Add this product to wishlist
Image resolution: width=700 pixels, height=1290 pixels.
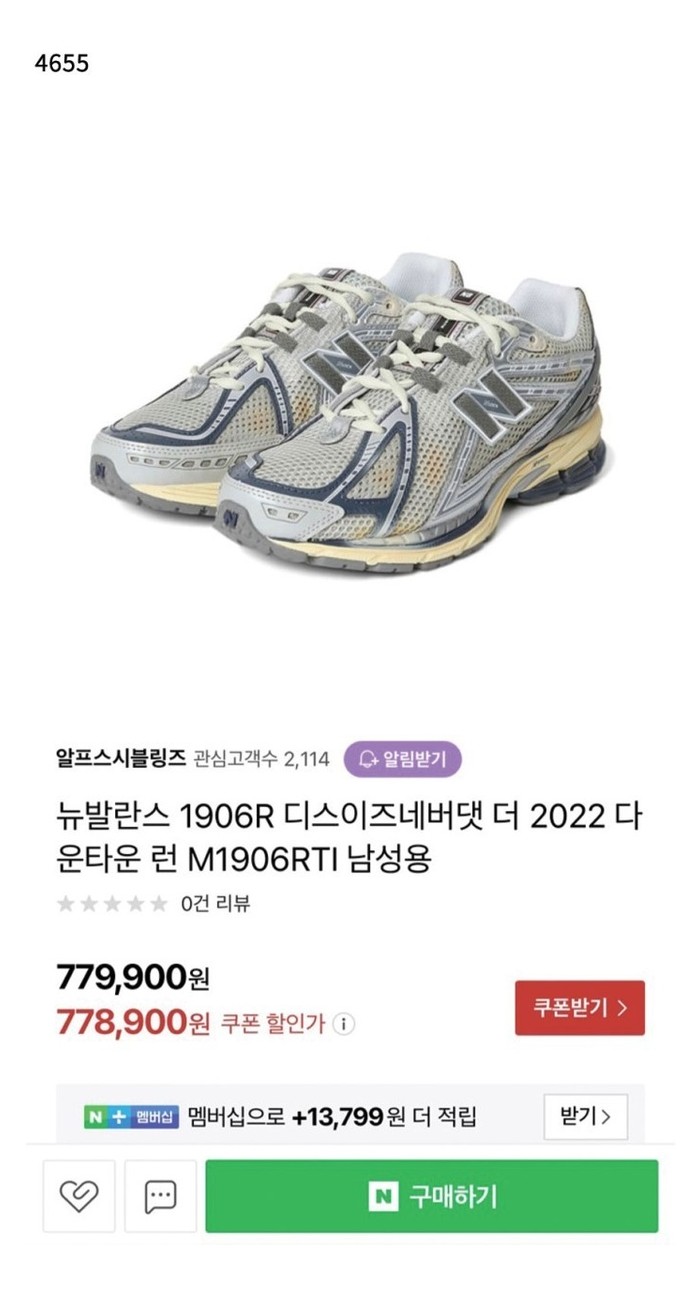point(79,1196)
